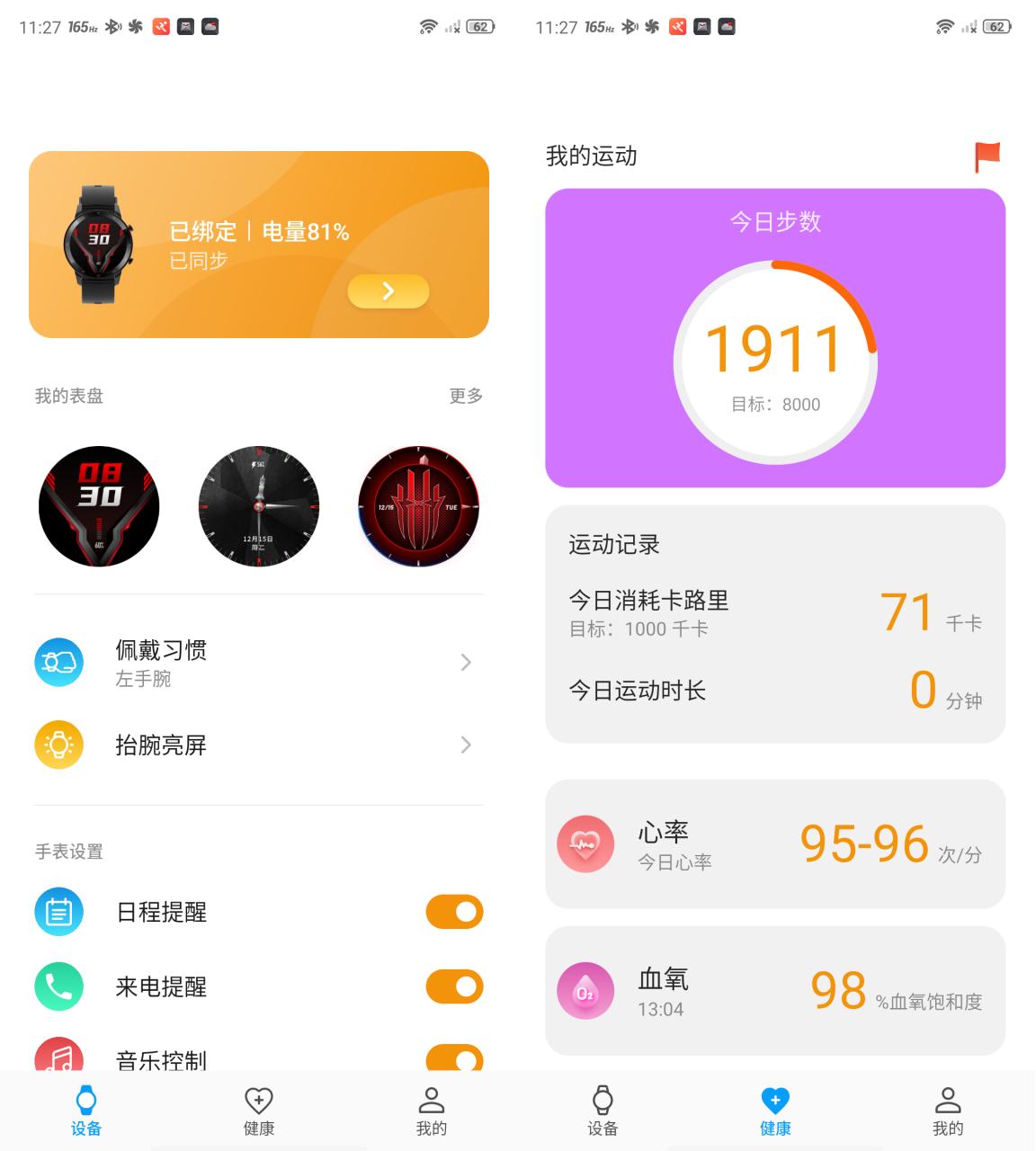Tap the step count progress ring
The width and height of the screenshot is (1036, 1151).
tap(775, 358)
